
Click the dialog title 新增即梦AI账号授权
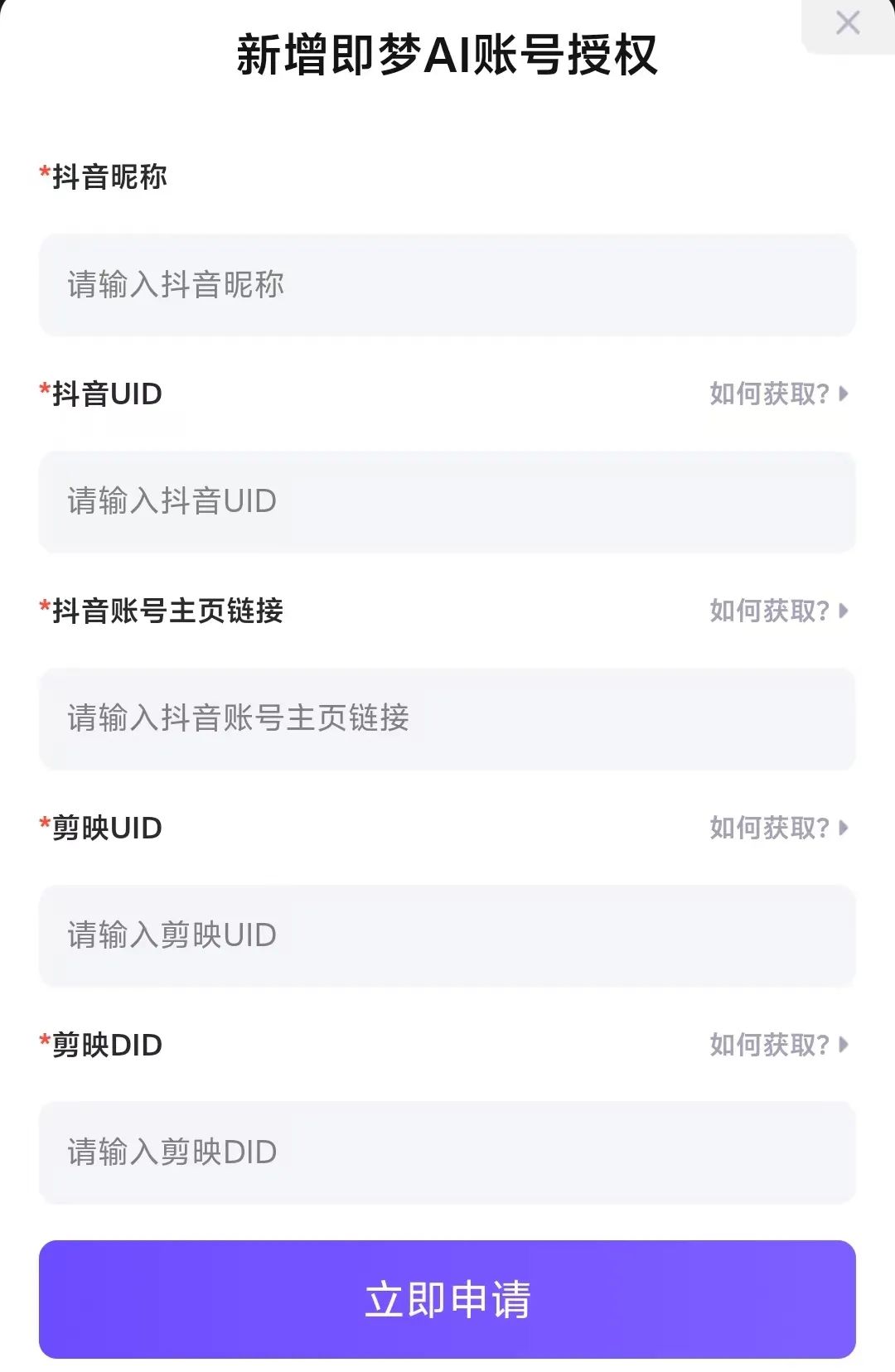click(447, 55)
